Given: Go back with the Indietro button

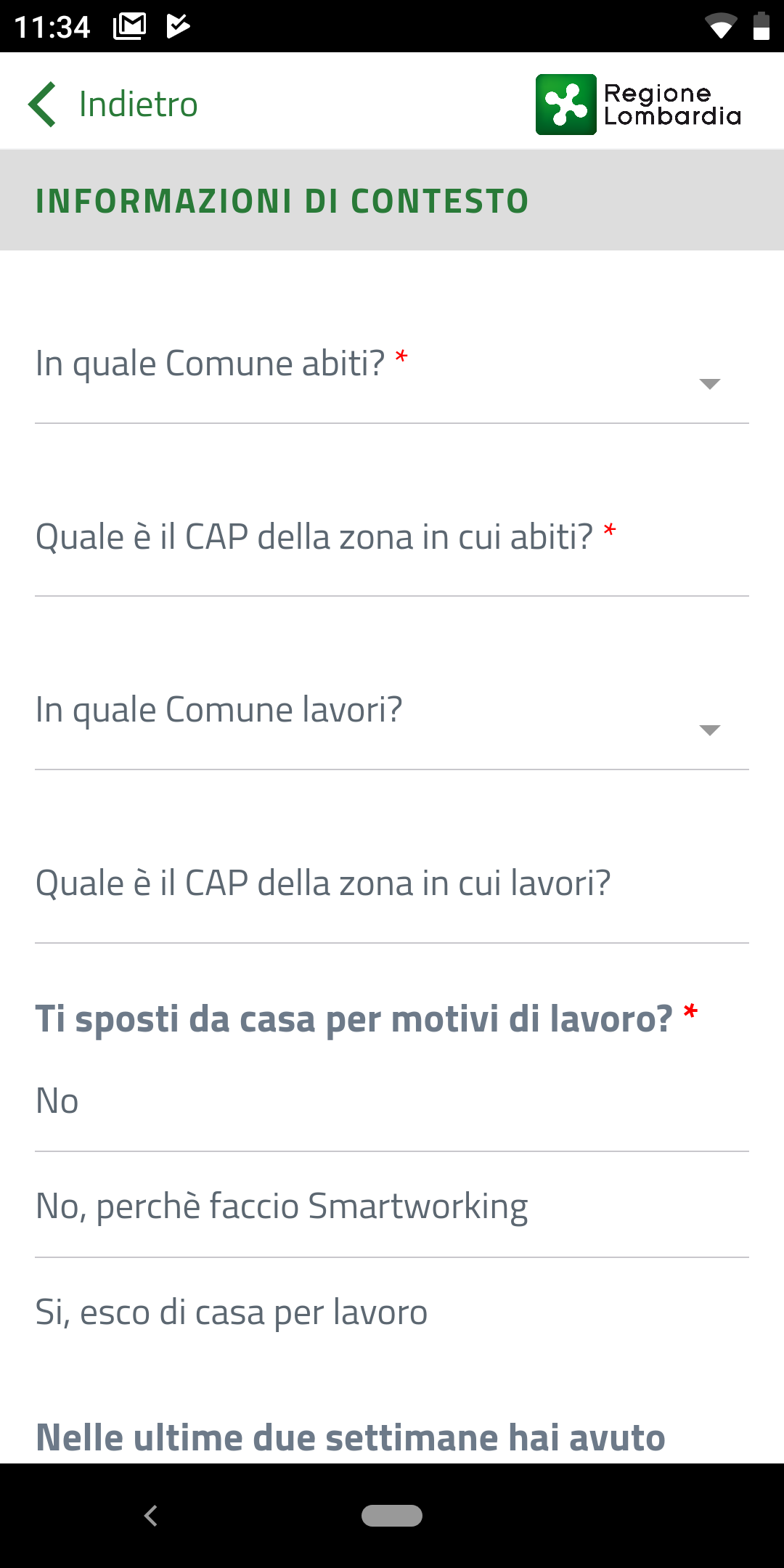Looking at the screenshot, I should [x=113, y=104].
